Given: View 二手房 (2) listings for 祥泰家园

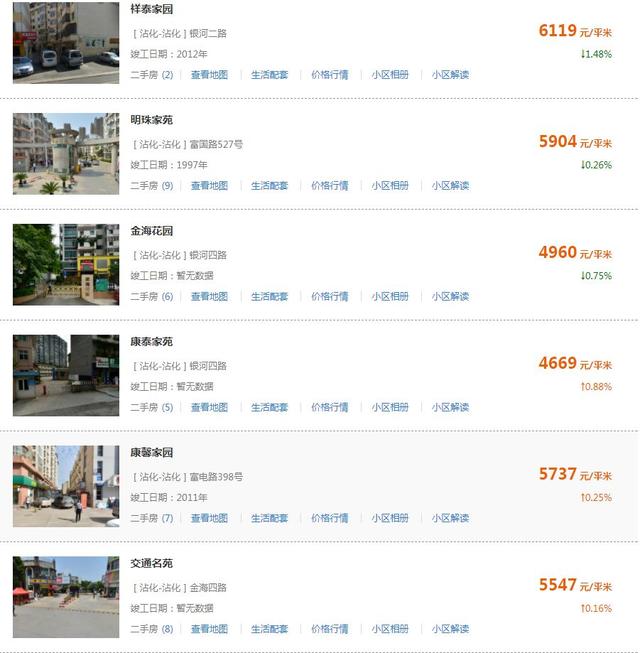Looking at the screenshot, I should coord(151,75).
